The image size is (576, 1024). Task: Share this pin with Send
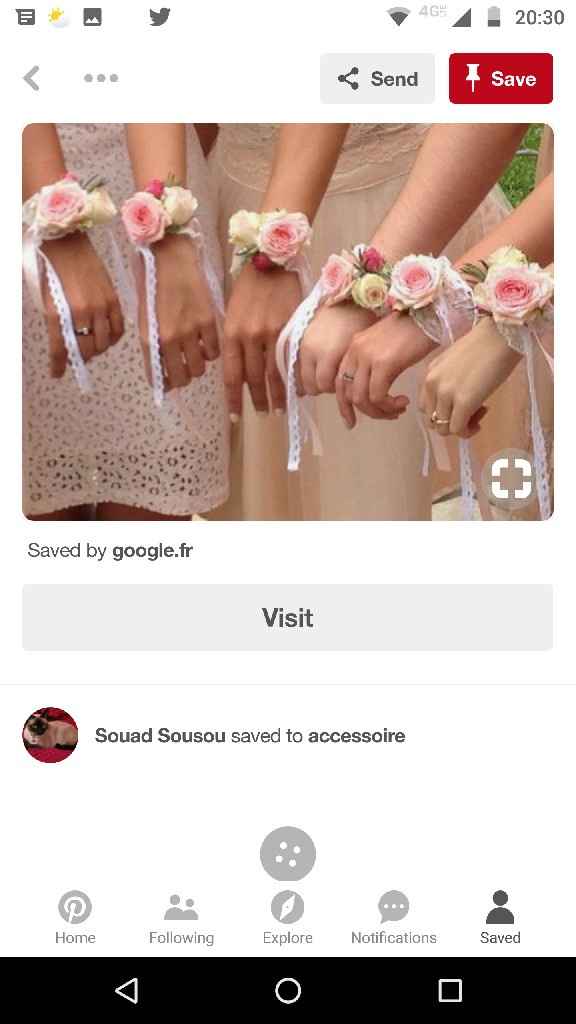(x=377, y=78)
